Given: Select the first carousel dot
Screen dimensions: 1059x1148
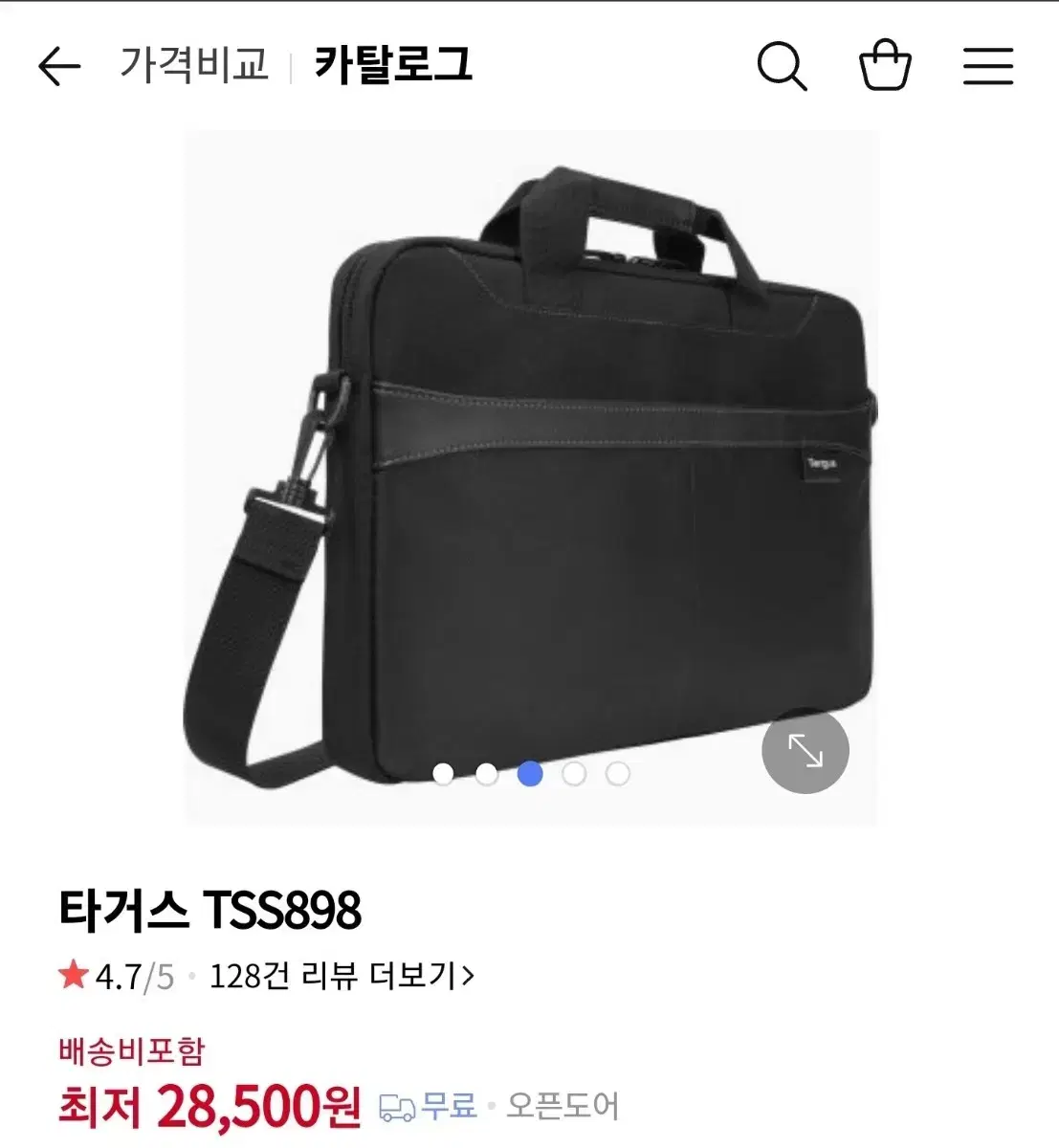Looking at the screenshot, I should tap(444, 774).
